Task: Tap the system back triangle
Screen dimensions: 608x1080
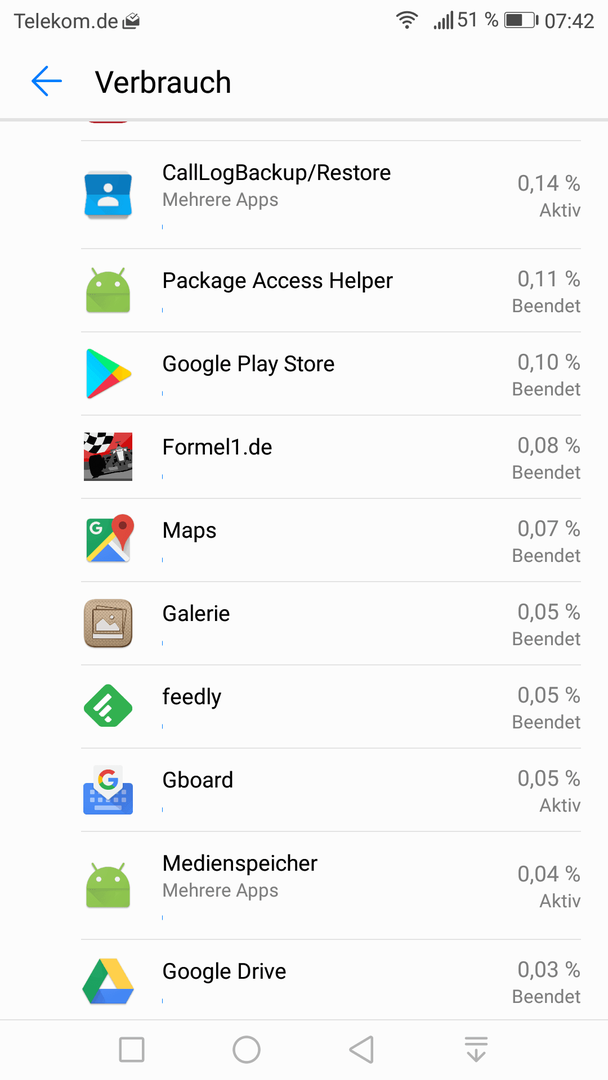Action: 361,1050
